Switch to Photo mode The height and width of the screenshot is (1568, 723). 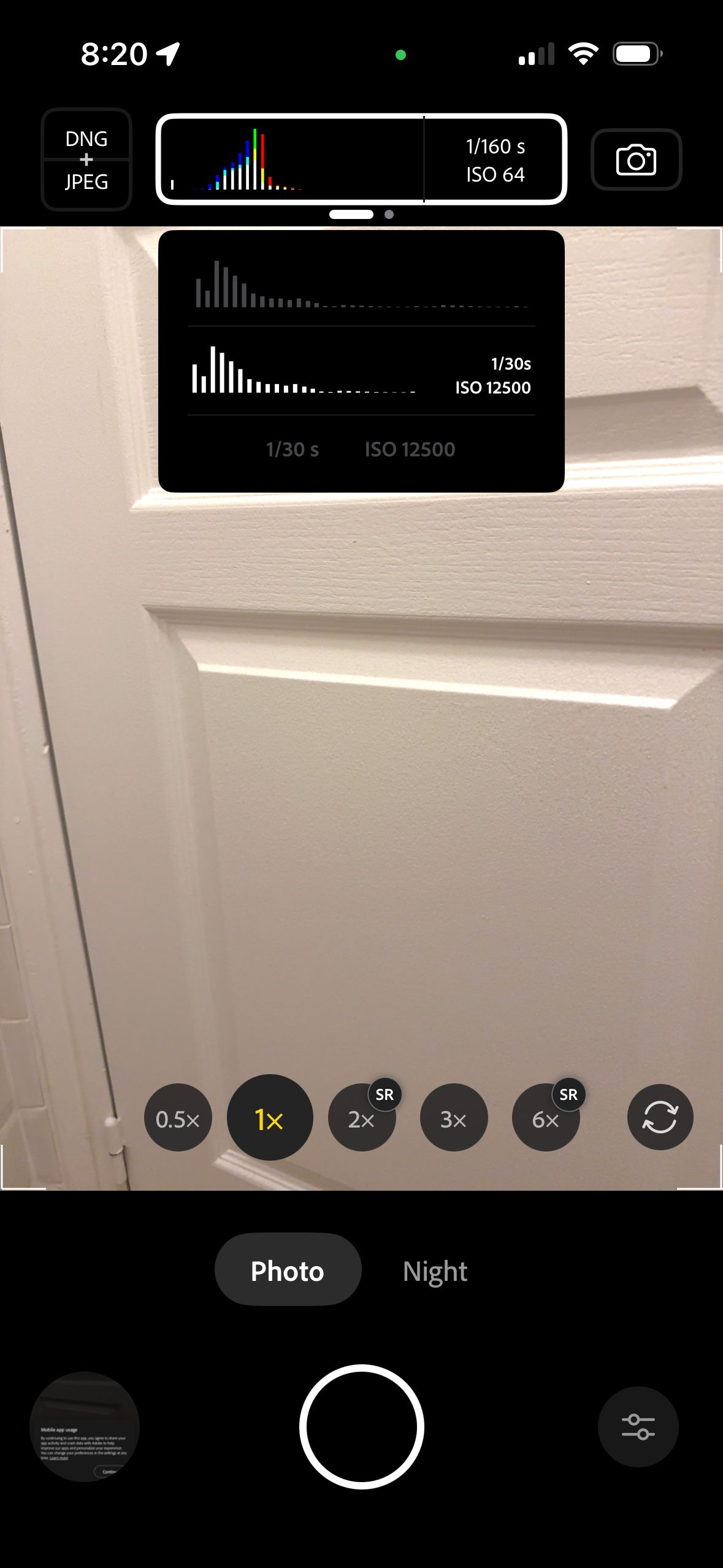pos(288,1271)
